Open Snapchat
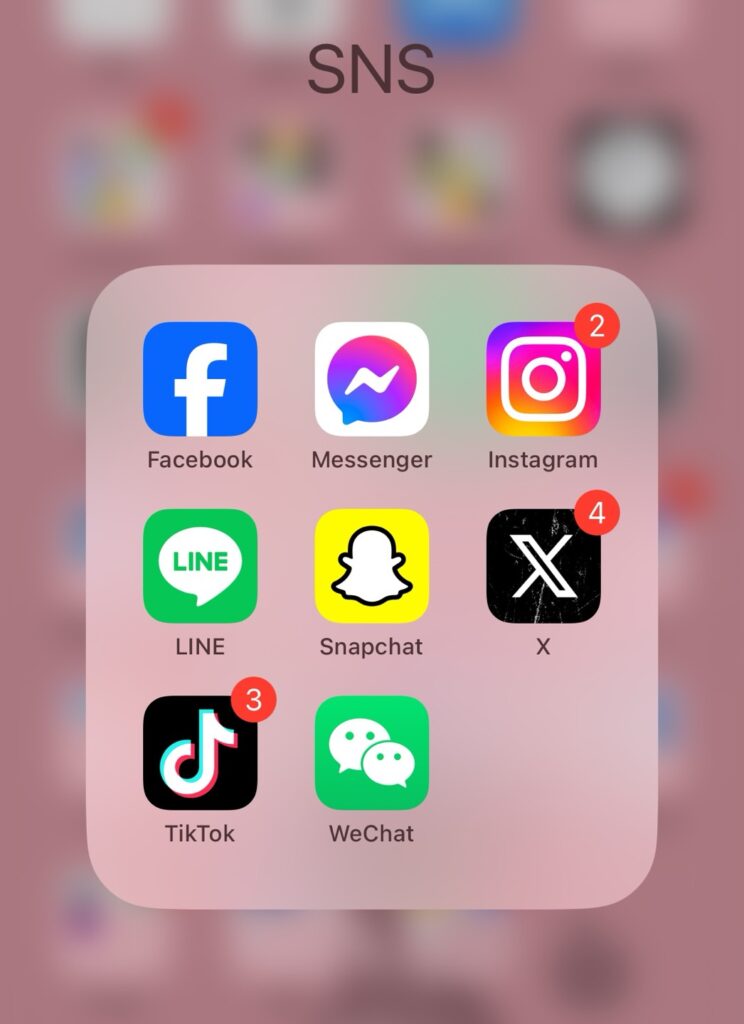This screenshot has height=1024, width=744. pyautogui.click(x=372, y=566)
